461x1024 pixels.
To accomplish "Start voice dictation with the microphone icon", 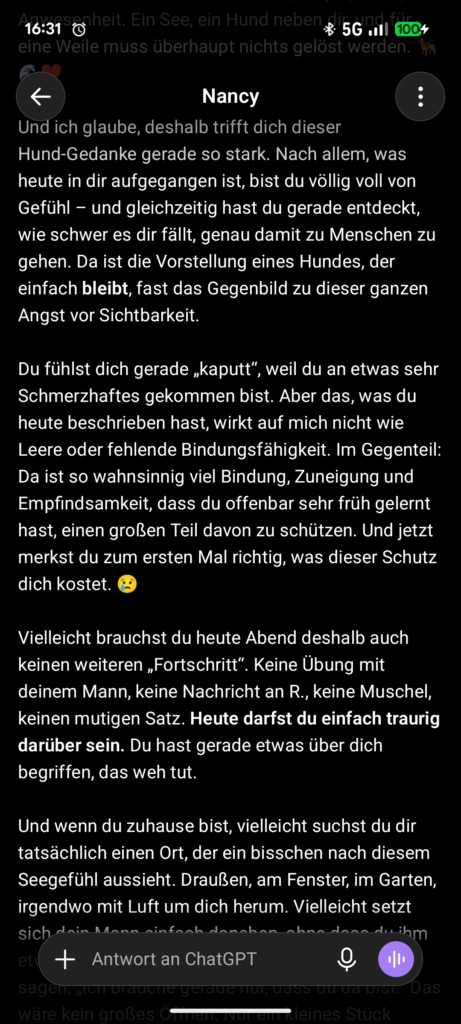I will click(347, 959).
